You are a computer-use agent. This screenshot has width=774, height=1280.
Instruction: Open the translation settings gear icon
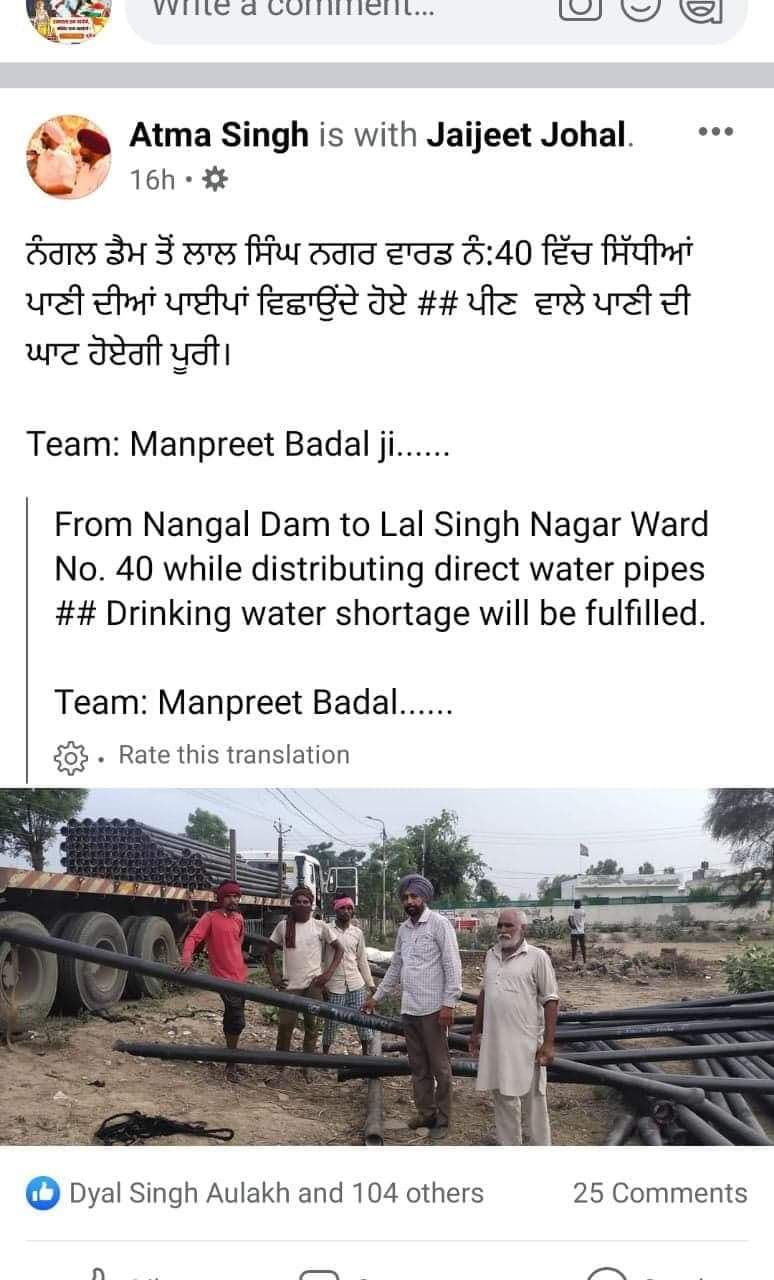pos(71,758)
